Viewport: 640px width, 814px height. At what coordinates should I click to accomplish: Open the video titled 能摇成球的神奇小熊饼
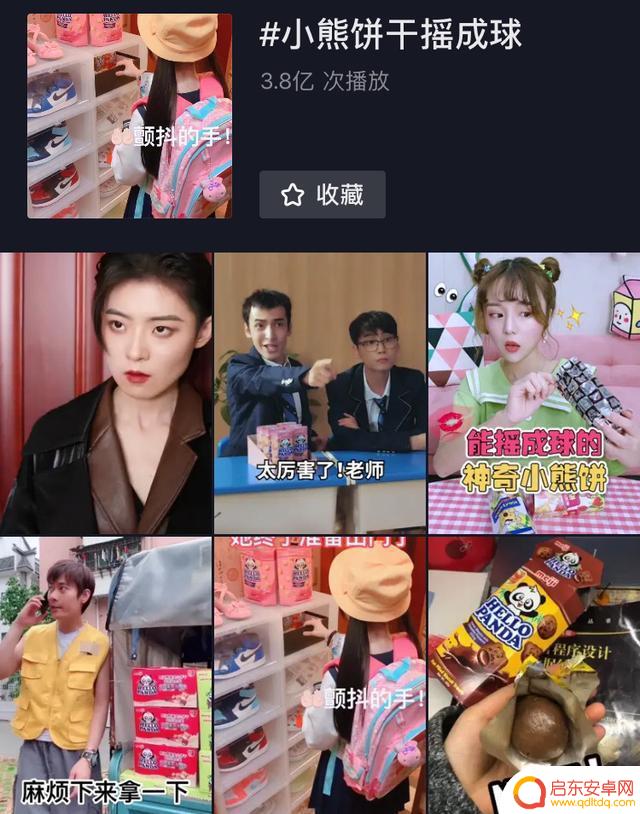(x=534, y=393)
